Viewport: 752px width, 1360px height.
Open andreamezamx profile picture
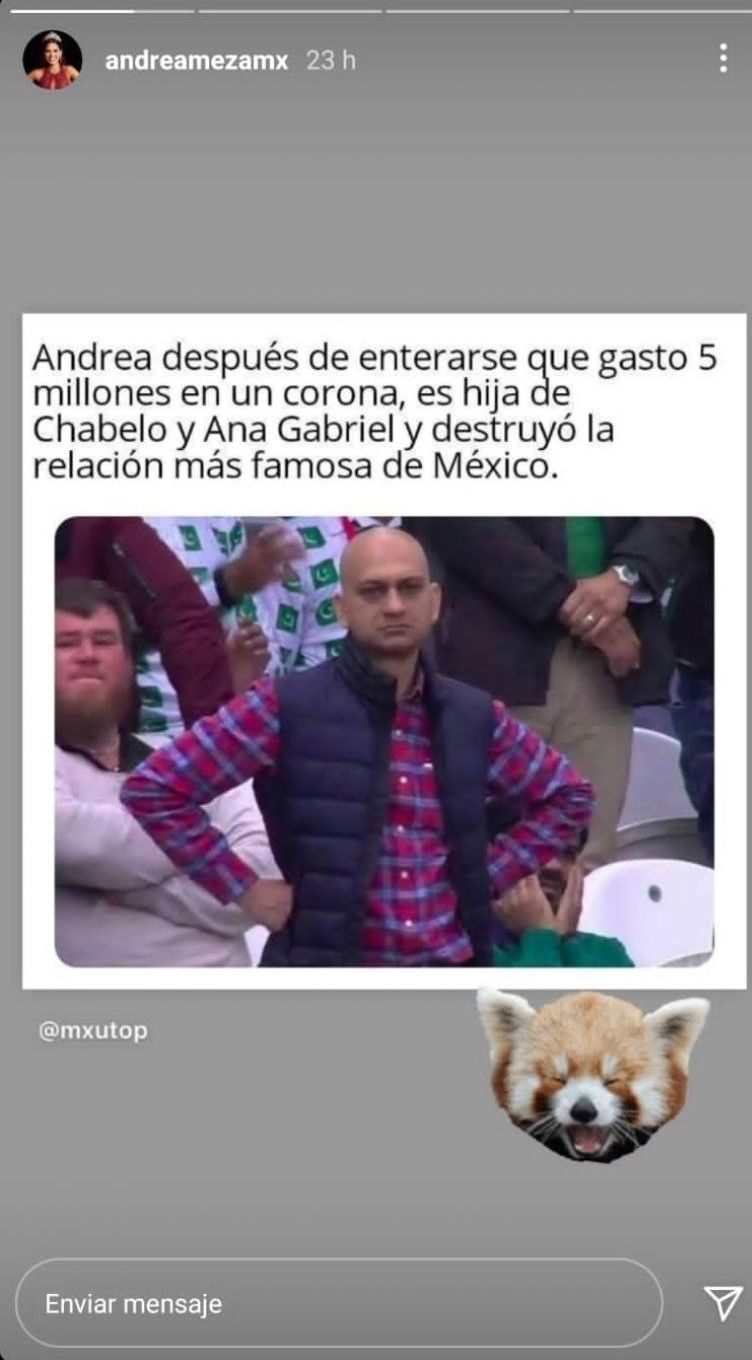coord(52,60)
